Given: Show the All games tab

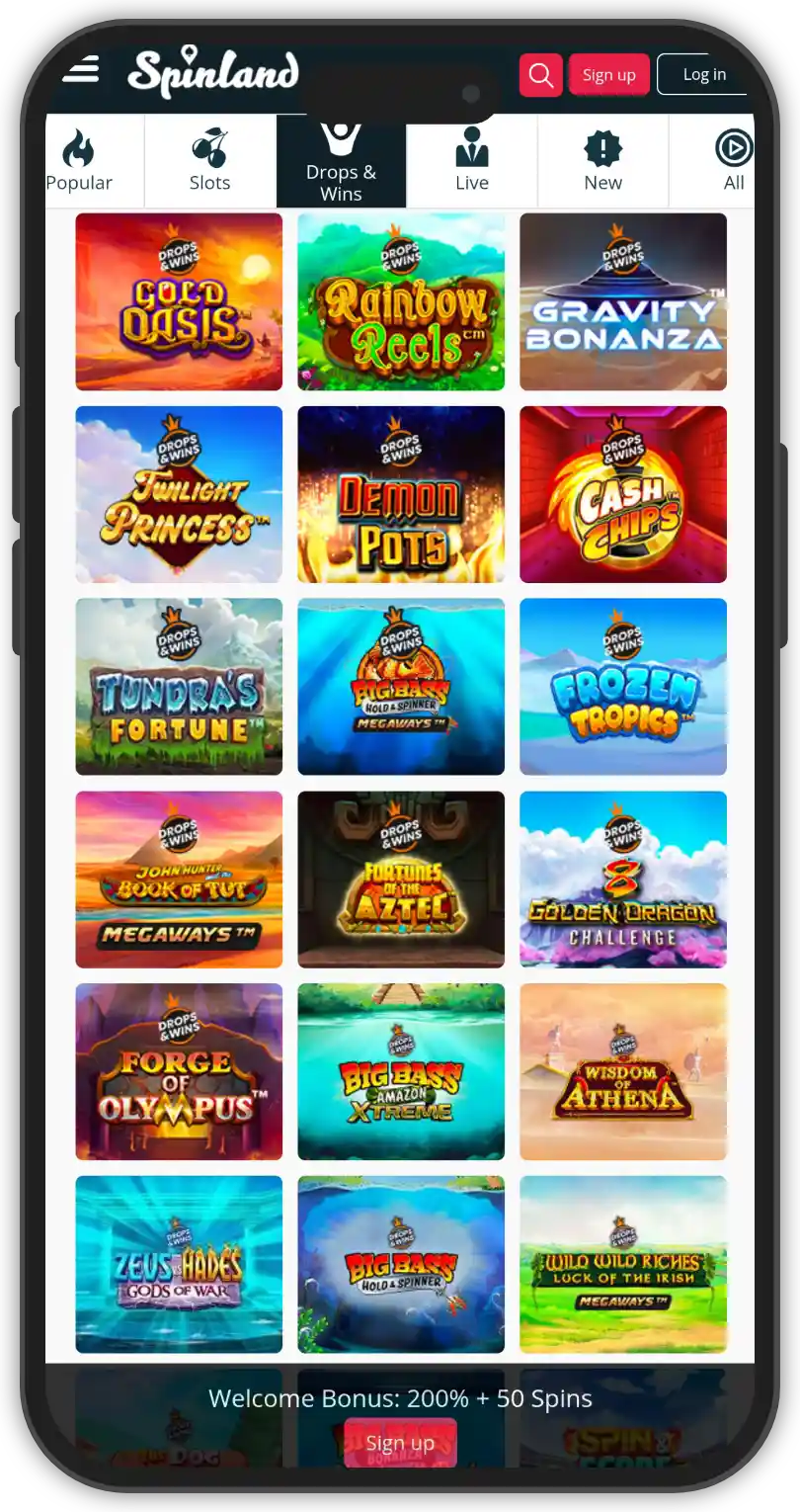Looking at the screenshot, I should [x=733, y=161].
